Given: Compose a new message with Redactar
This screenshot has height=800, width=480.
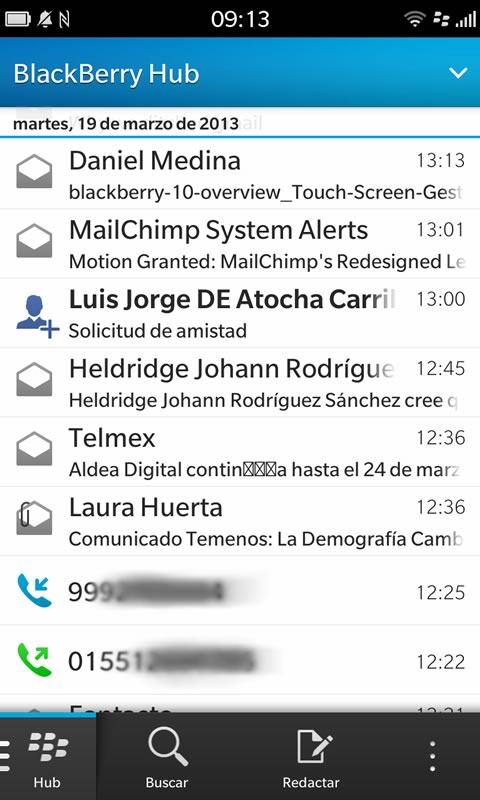Looking at the screenshot, I should click(x=311, y=758).
